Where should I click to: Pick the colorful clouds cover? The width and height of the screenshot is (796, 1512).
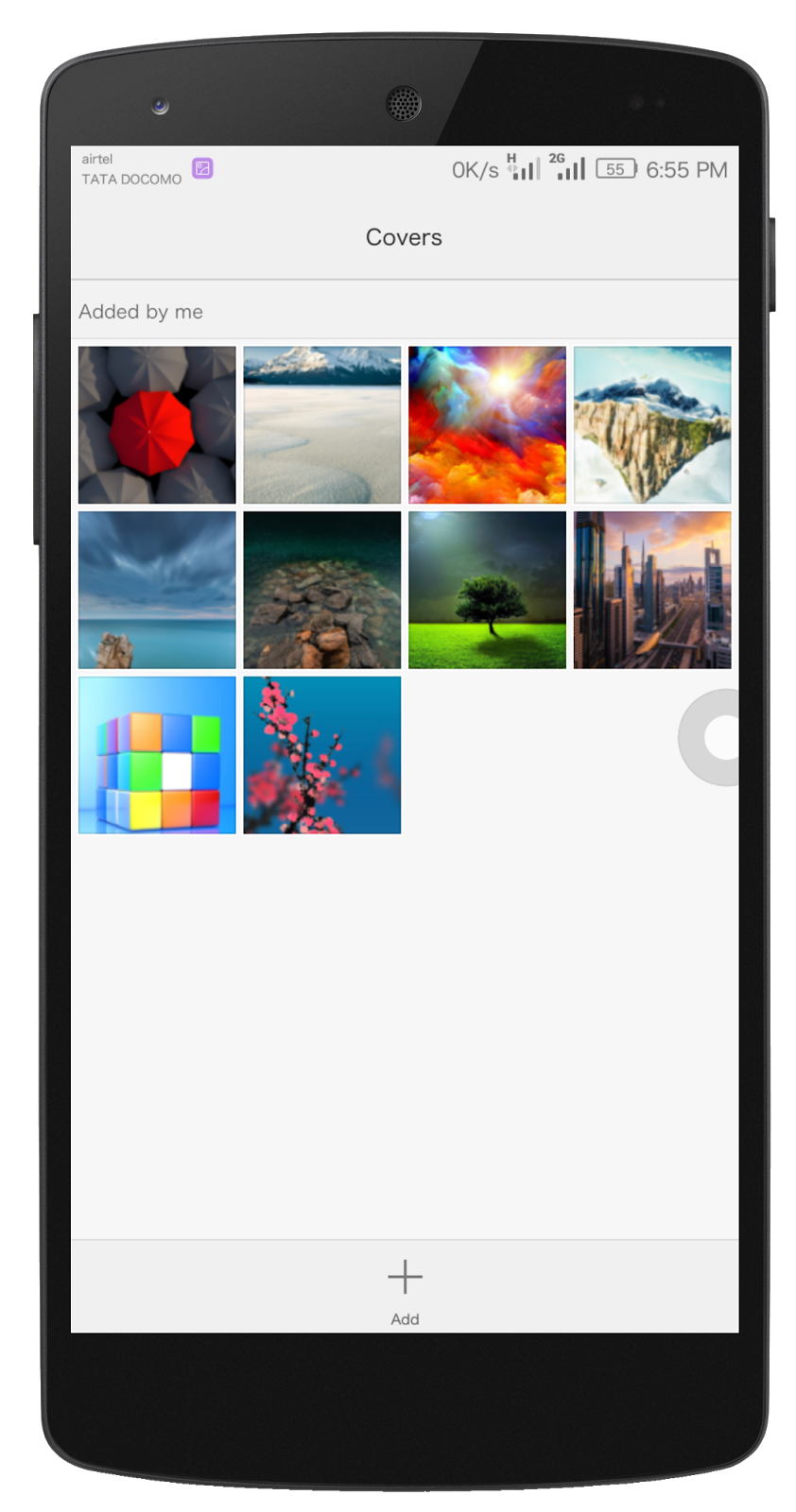(487, 424)
